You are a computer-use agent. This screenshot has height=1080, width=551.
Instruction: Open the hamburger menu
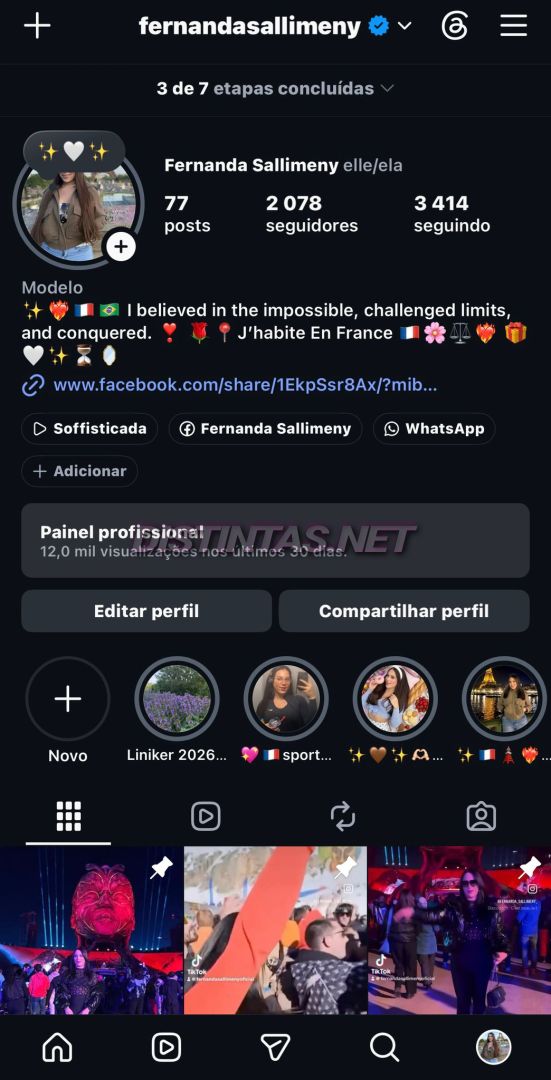[x=513, y=25]
